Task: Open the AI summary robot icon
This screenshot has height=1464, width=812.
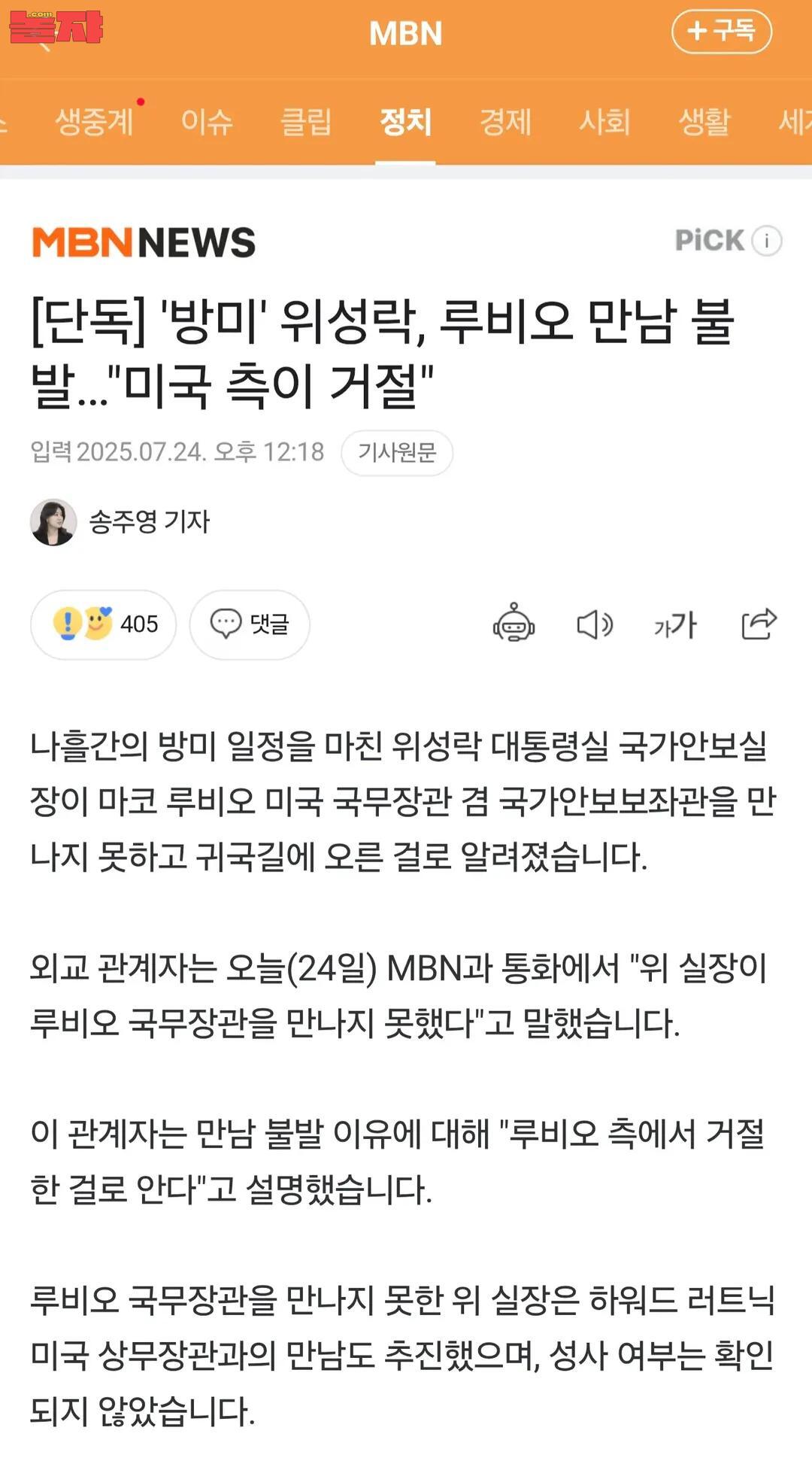Action: pyautogui.click(x=514, y=624)
